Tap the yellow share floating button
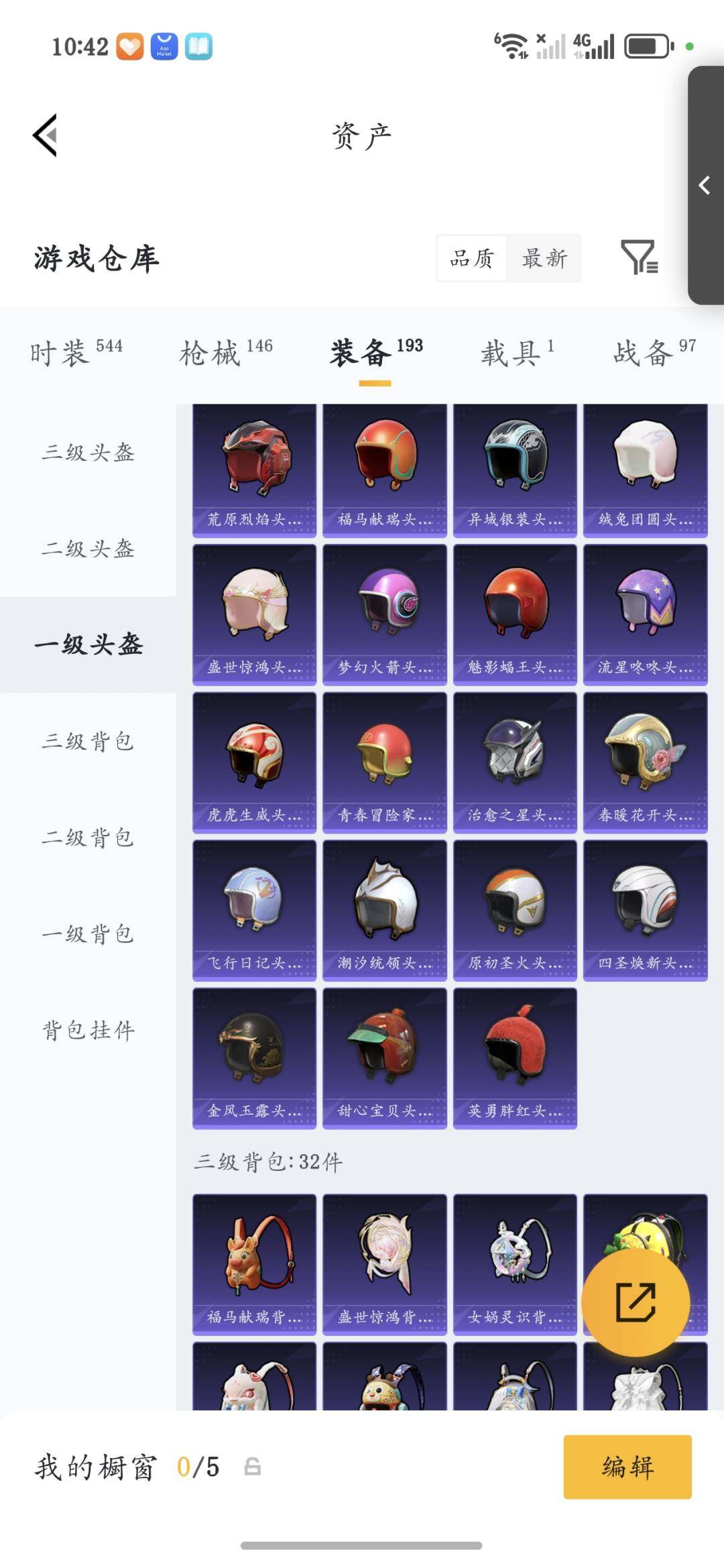The width and height of the screenshot is (724, 1568). click(x=638, y=1301)
